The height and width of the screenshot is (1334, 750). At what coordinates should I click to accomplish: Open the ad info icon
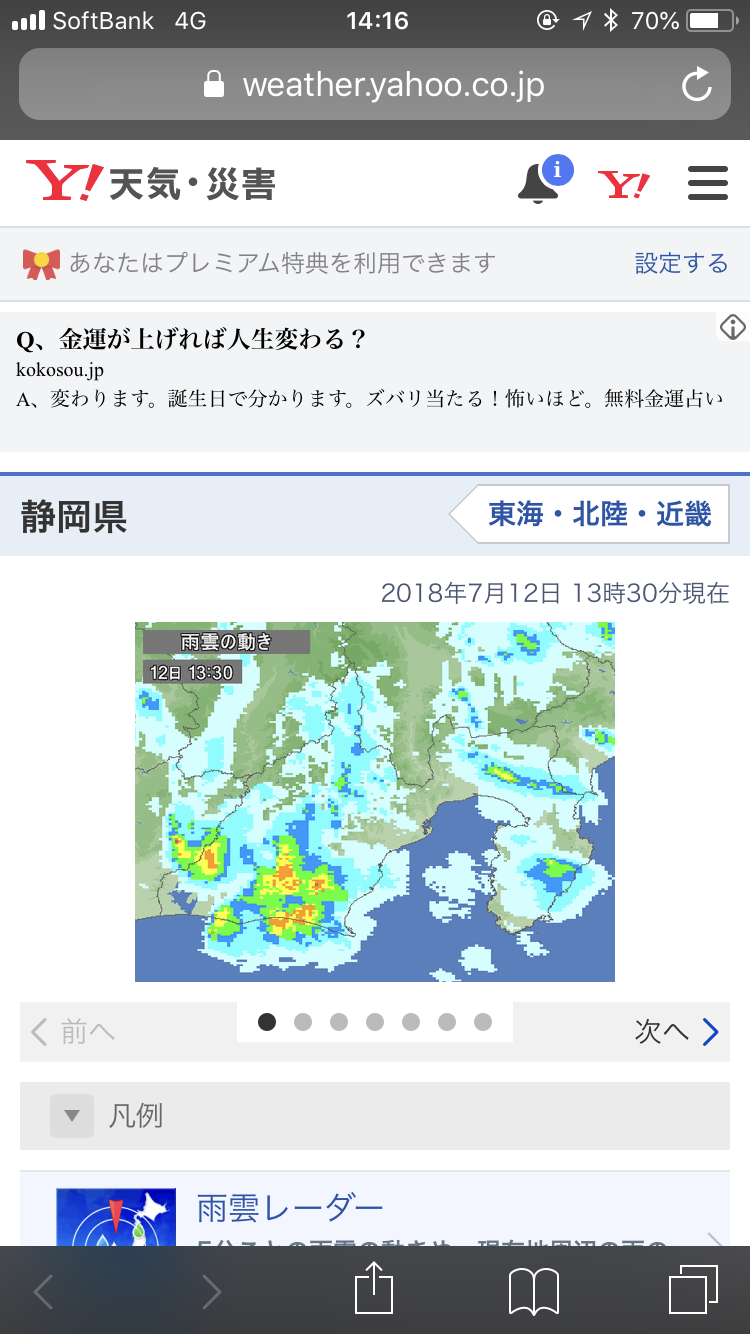click(x=733, y=327)
